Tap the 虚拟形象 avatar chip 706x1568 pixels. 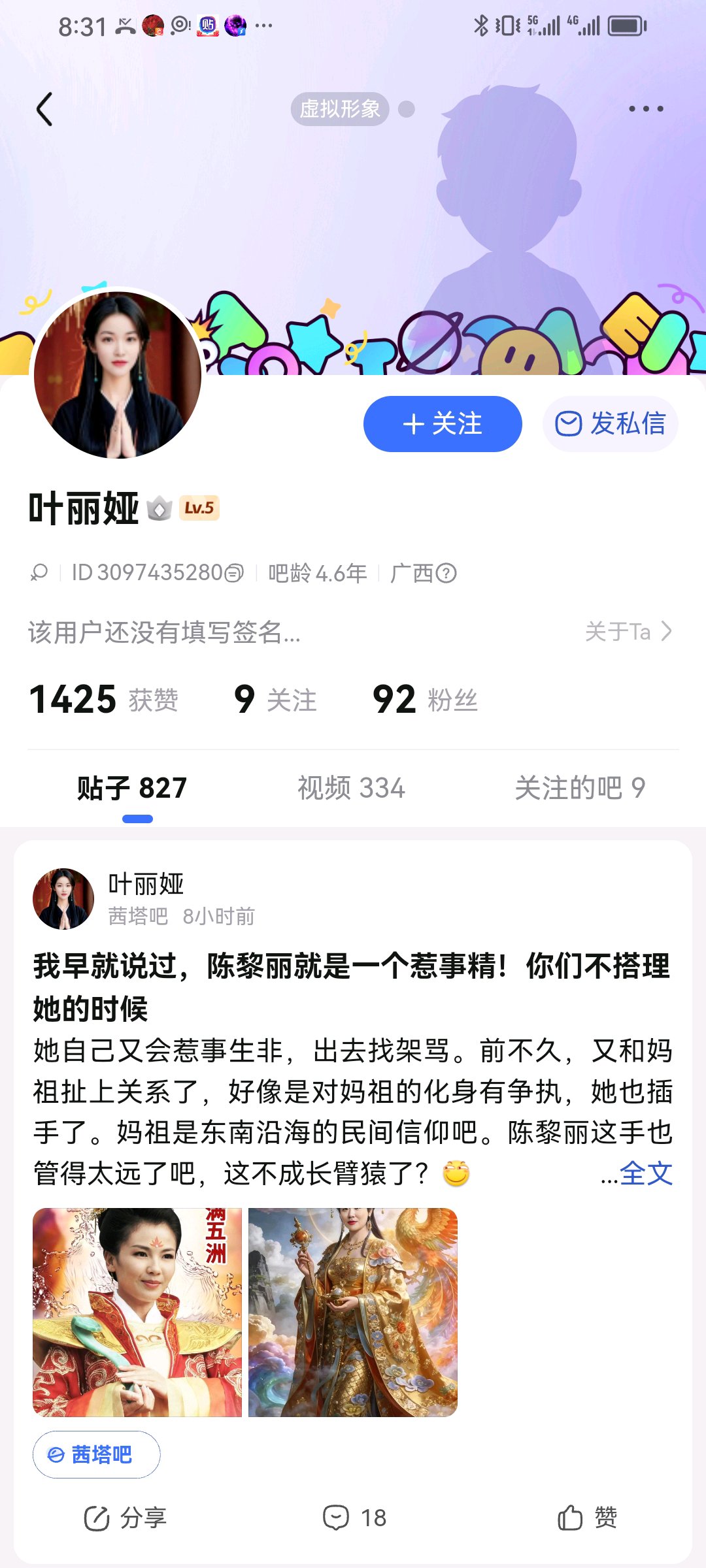(340, 109)
